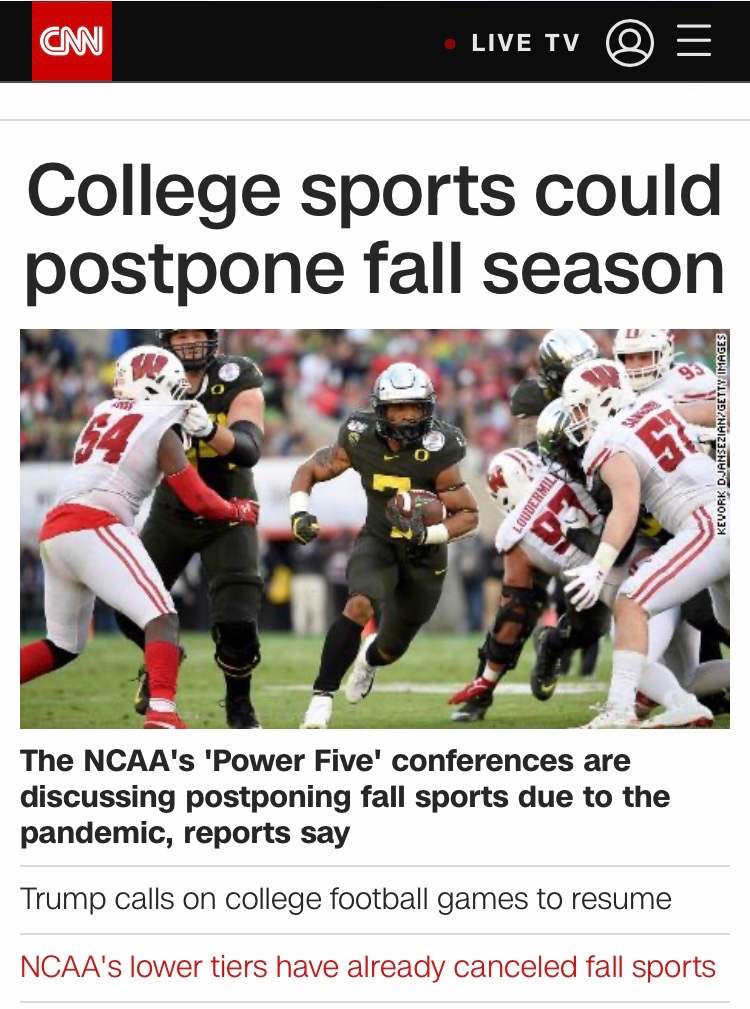The width and height of the screenshot is (750, 1009).
Task: Open the college sports postpone fall season headline
Action: (x=374, y=229)
